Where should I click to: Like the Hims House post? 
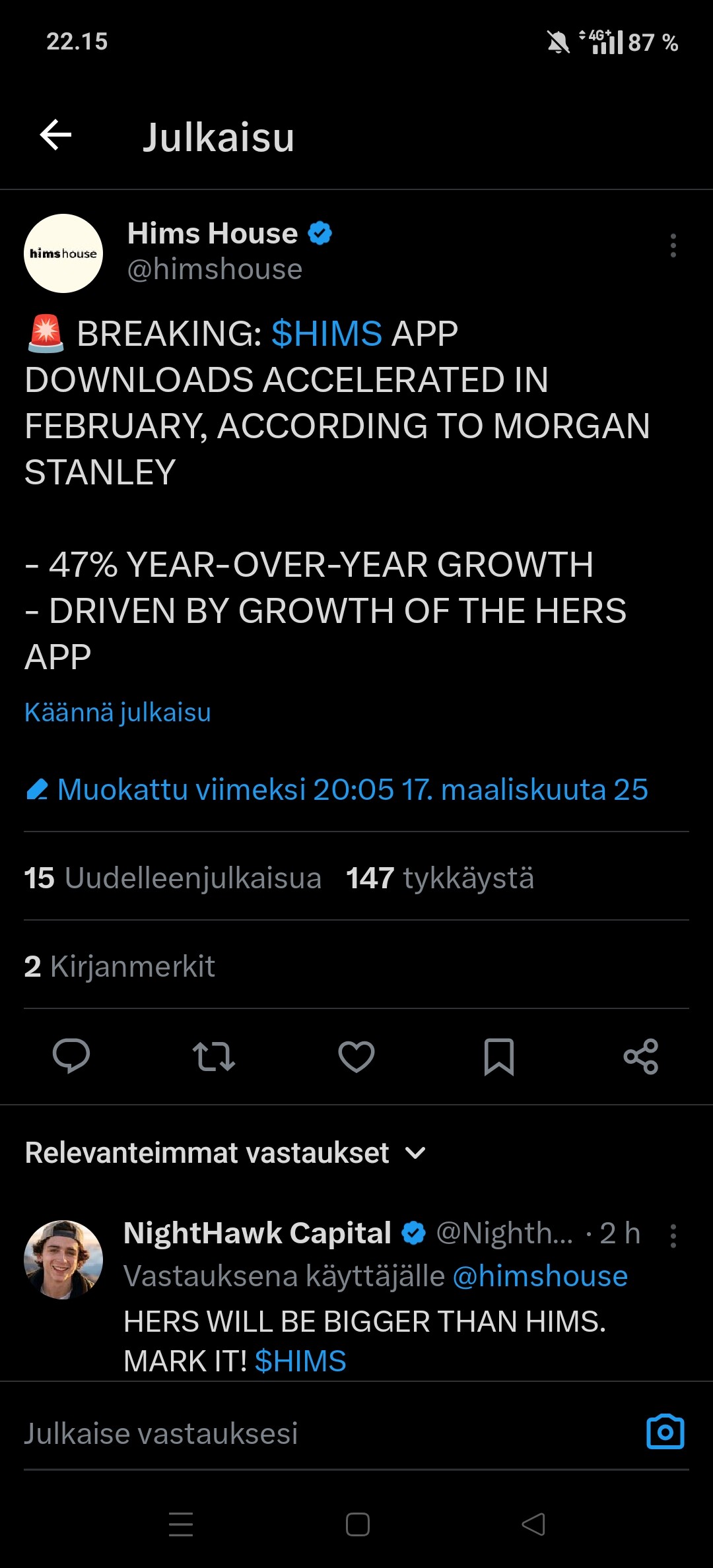pos(356,1057)
